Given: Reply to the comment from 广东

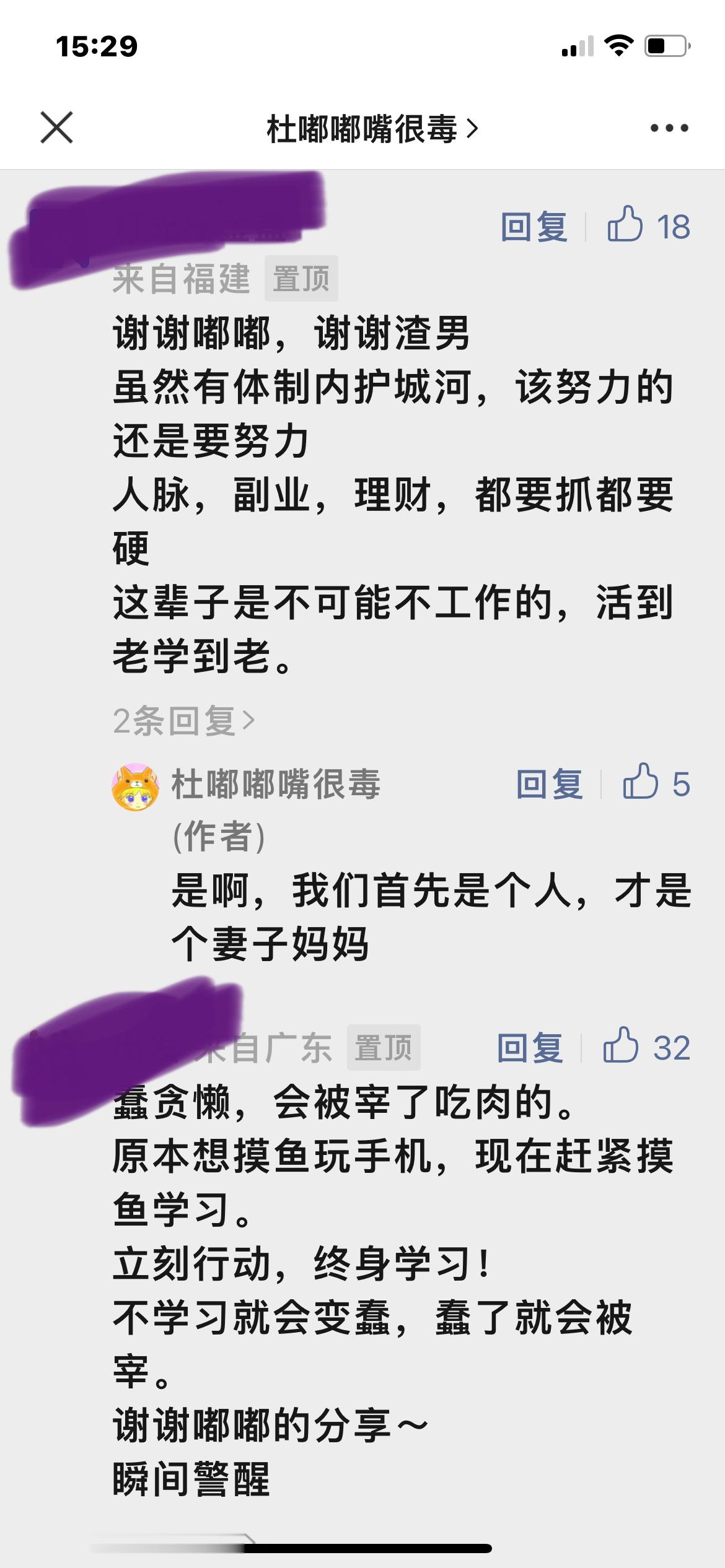Looking at the screenshot, I should tap(530, 1048).
